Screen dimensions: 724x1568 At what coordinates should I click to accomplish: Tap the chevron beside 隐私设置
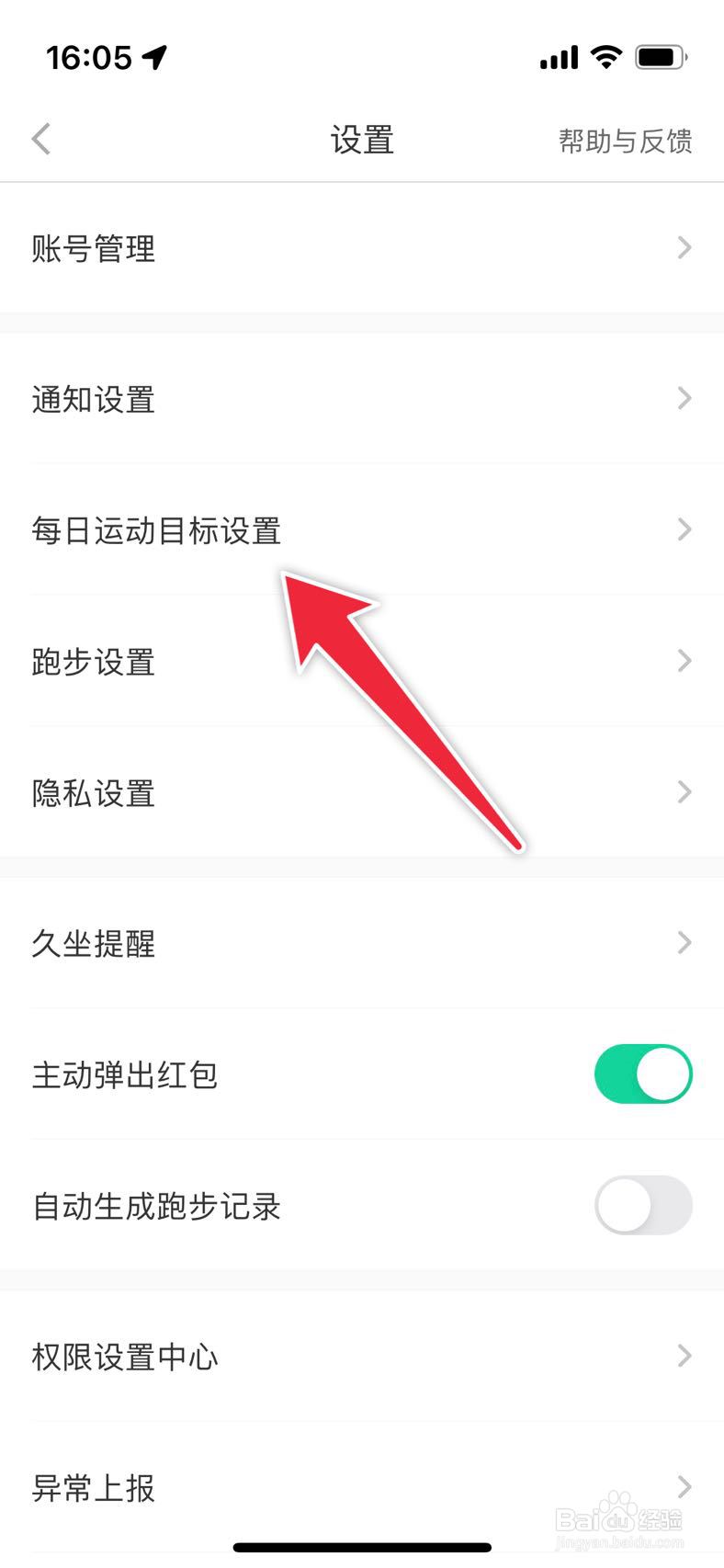pos(684,792)
